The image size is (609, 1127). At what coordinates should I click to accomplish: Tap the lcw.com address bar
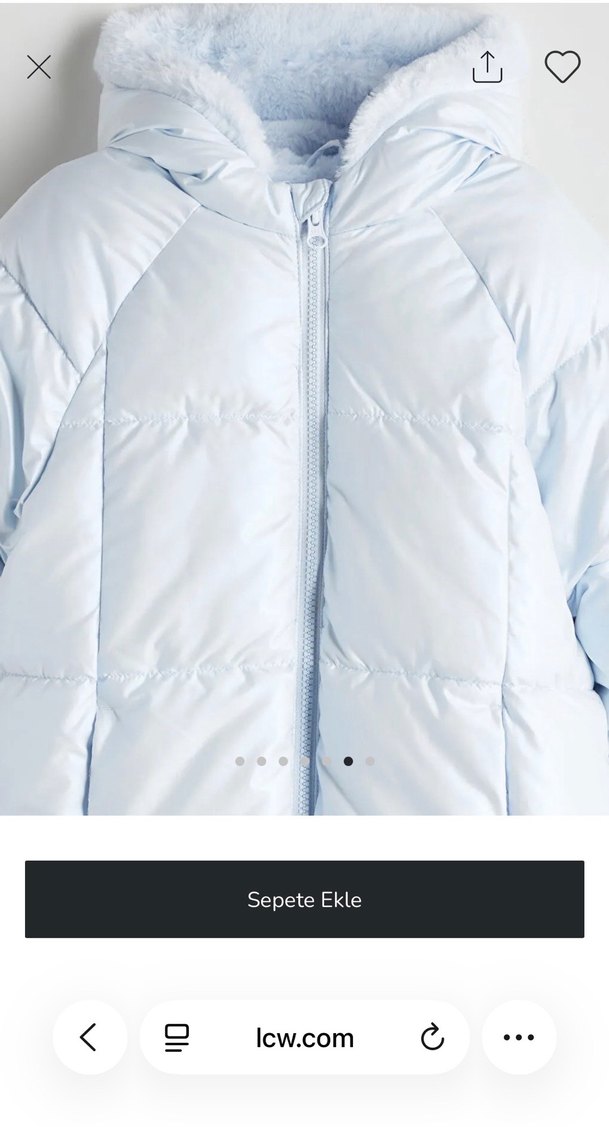[x=304, y=1038]
